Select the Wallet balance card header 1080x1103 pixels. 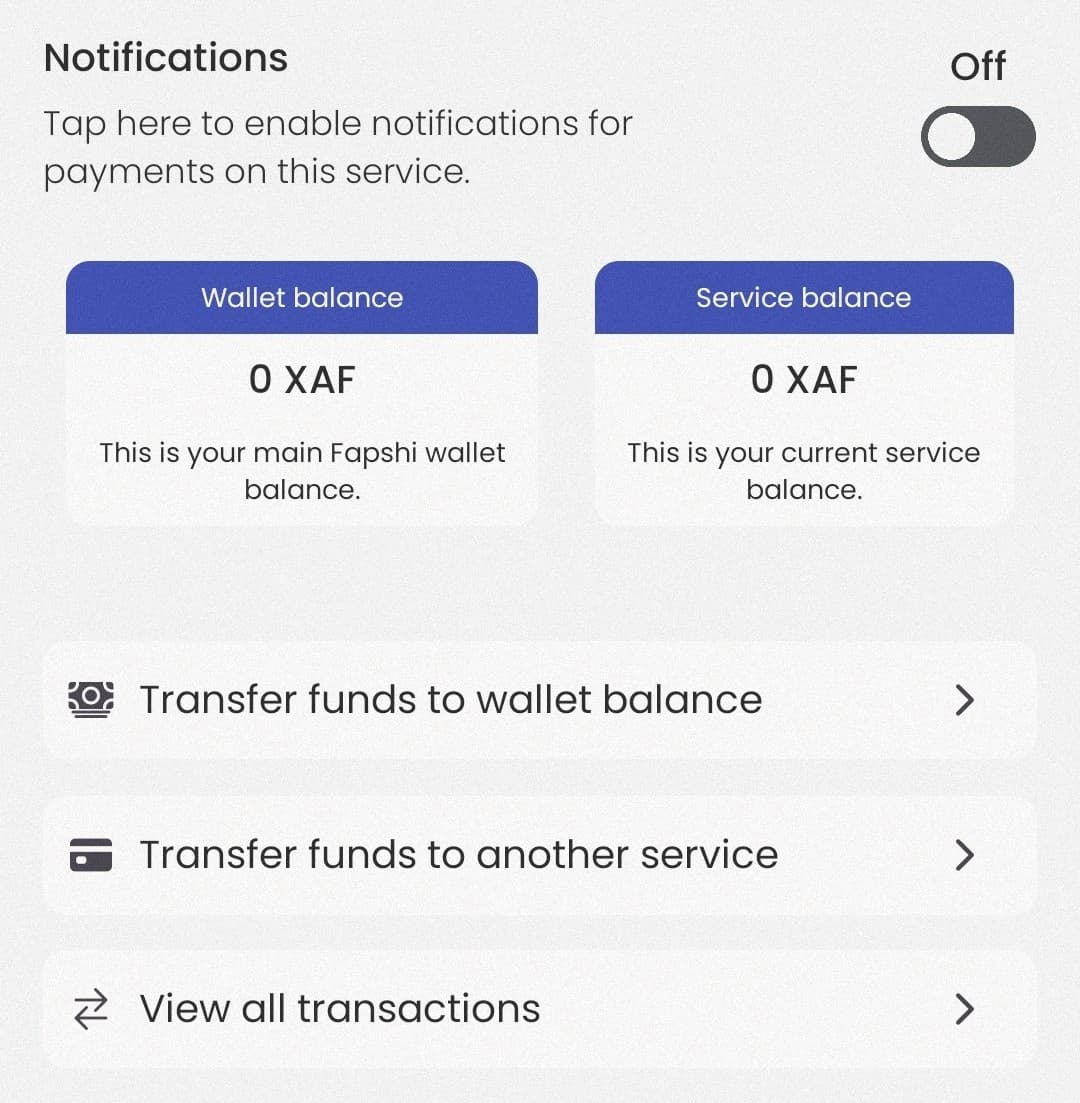(301, 297)
